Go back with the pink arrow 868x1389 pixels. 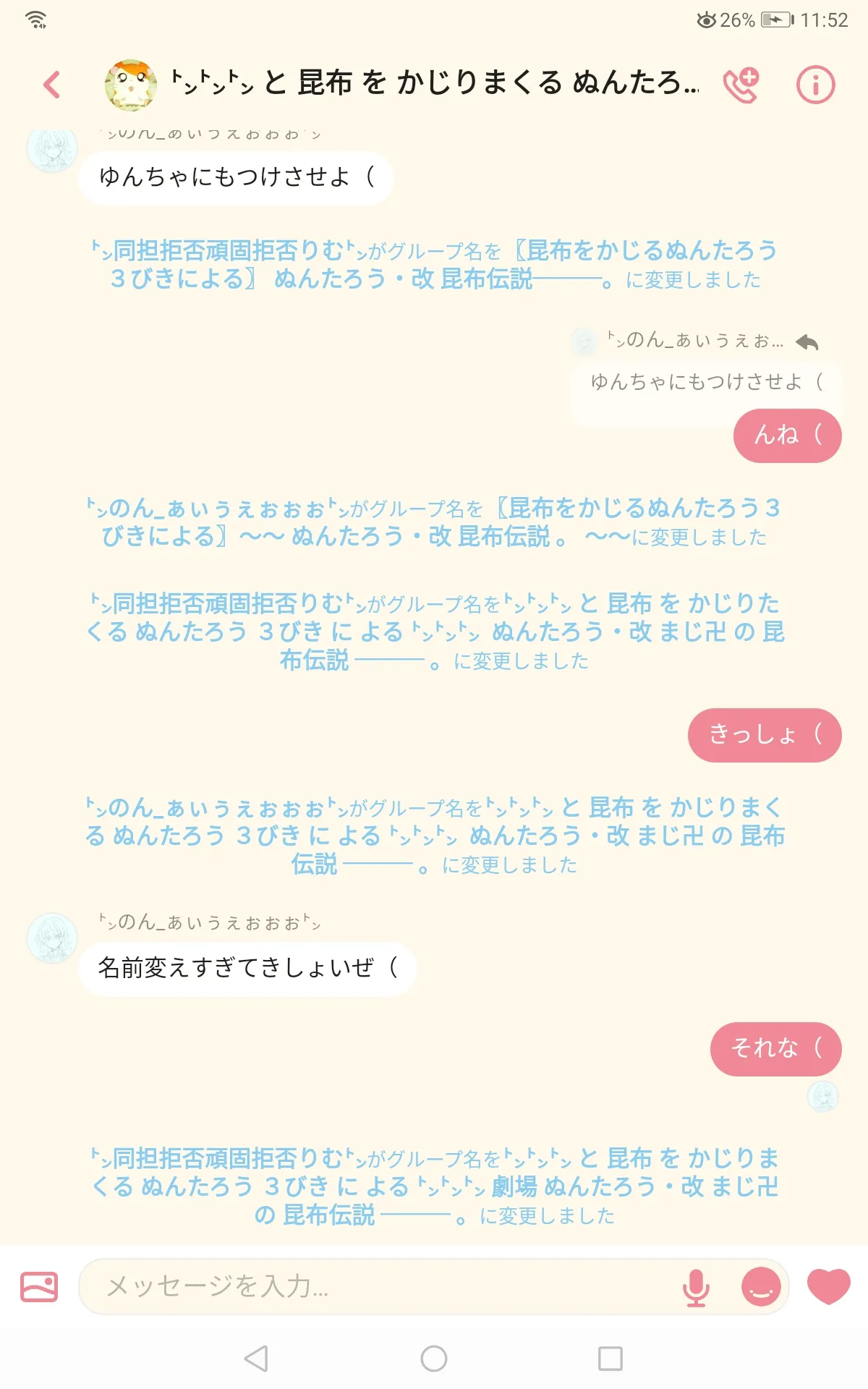(x=52, y=85)
